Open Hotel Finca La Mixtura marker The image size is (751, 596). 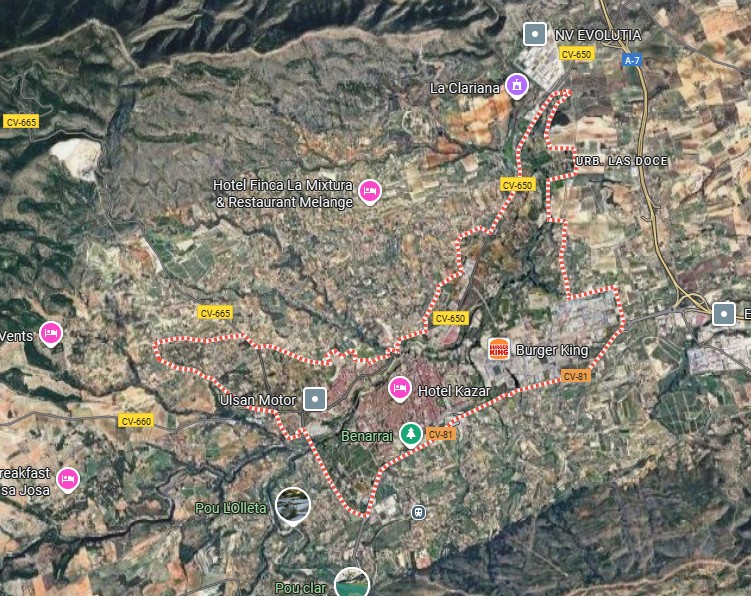coord(369,191)
